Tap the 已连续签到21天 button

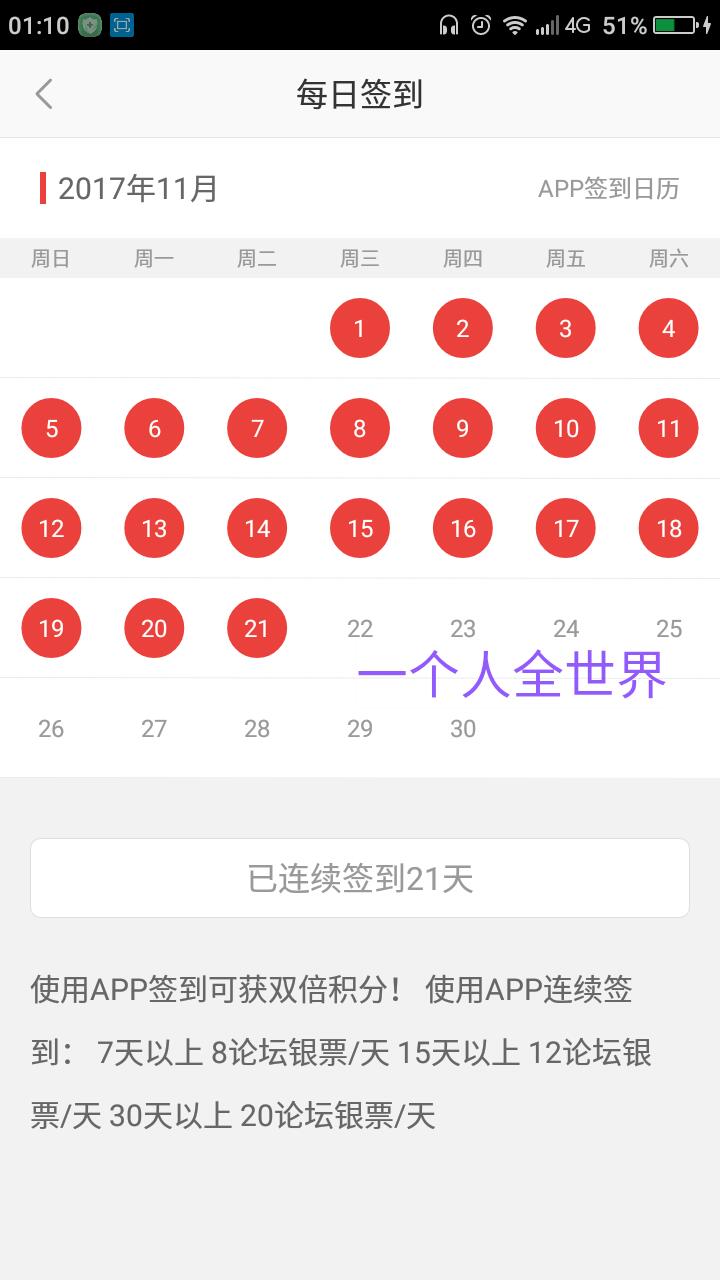(x=360, y=878)
